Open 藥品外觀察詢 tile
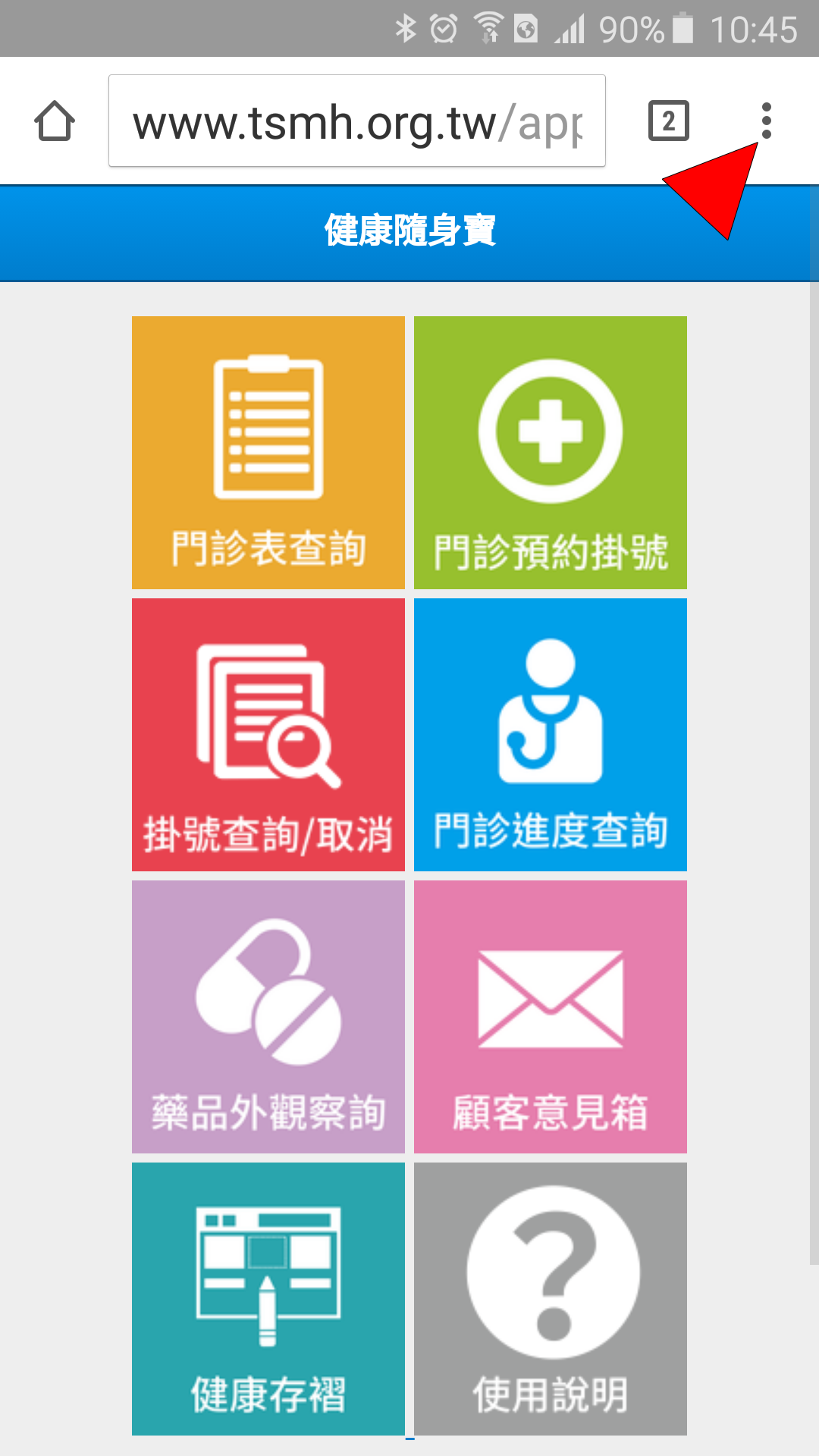The height and width of the screenshot is (1456, 819). tap(268, 1017)
